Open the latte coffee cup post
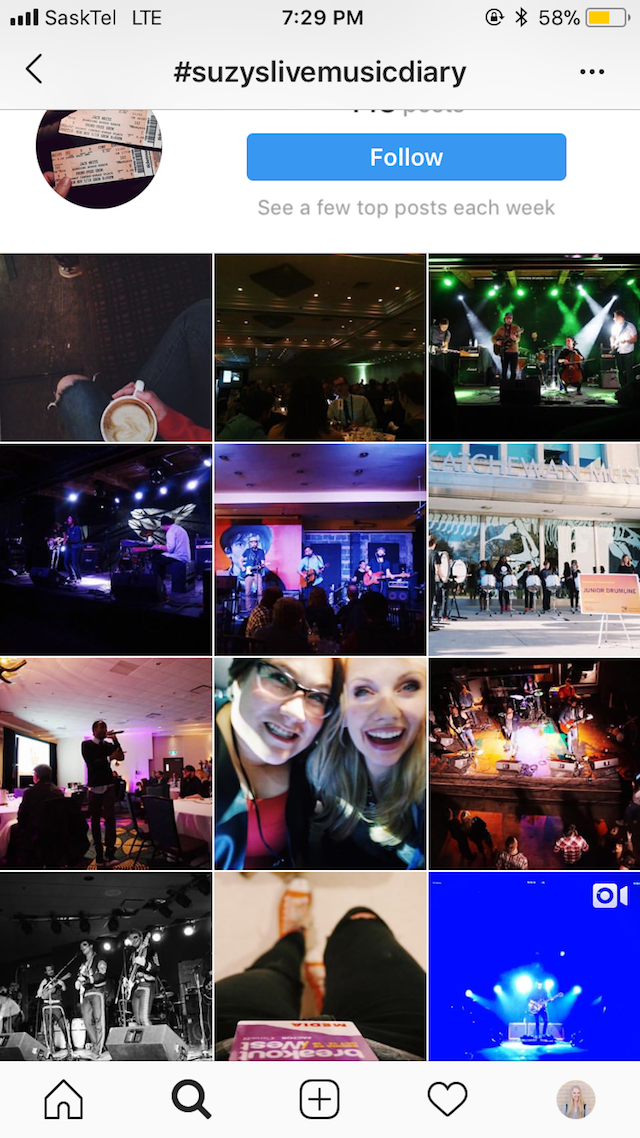This screenshot has height=1138, width=640. [106, 348]
